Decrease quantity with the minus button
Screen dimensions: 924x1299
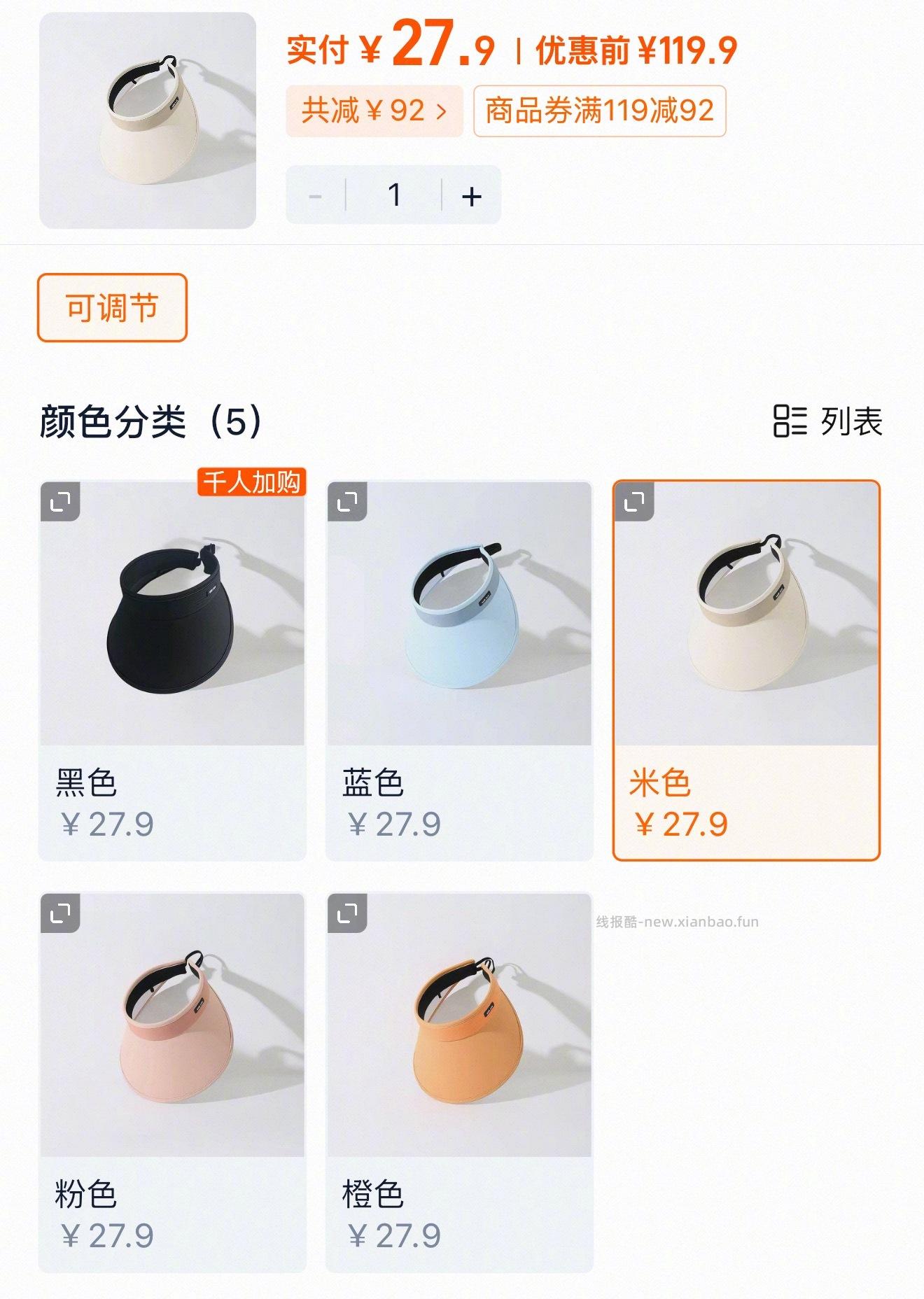316,197
